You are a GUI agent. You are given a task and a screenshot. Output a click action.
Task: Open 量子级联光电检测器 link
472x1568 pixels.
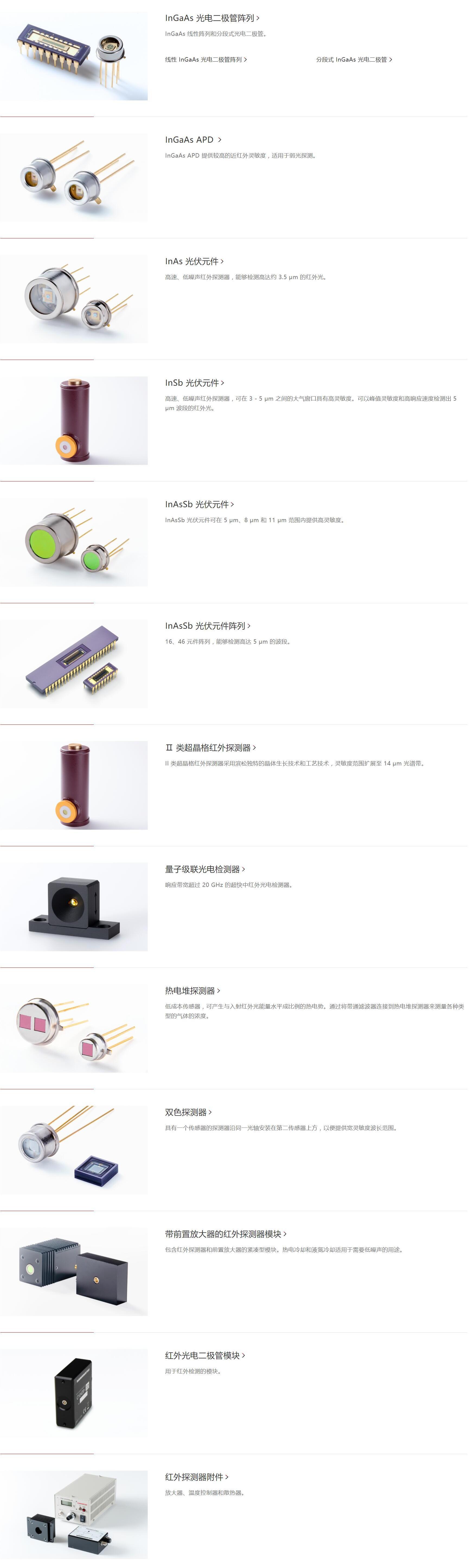(205, 870)
